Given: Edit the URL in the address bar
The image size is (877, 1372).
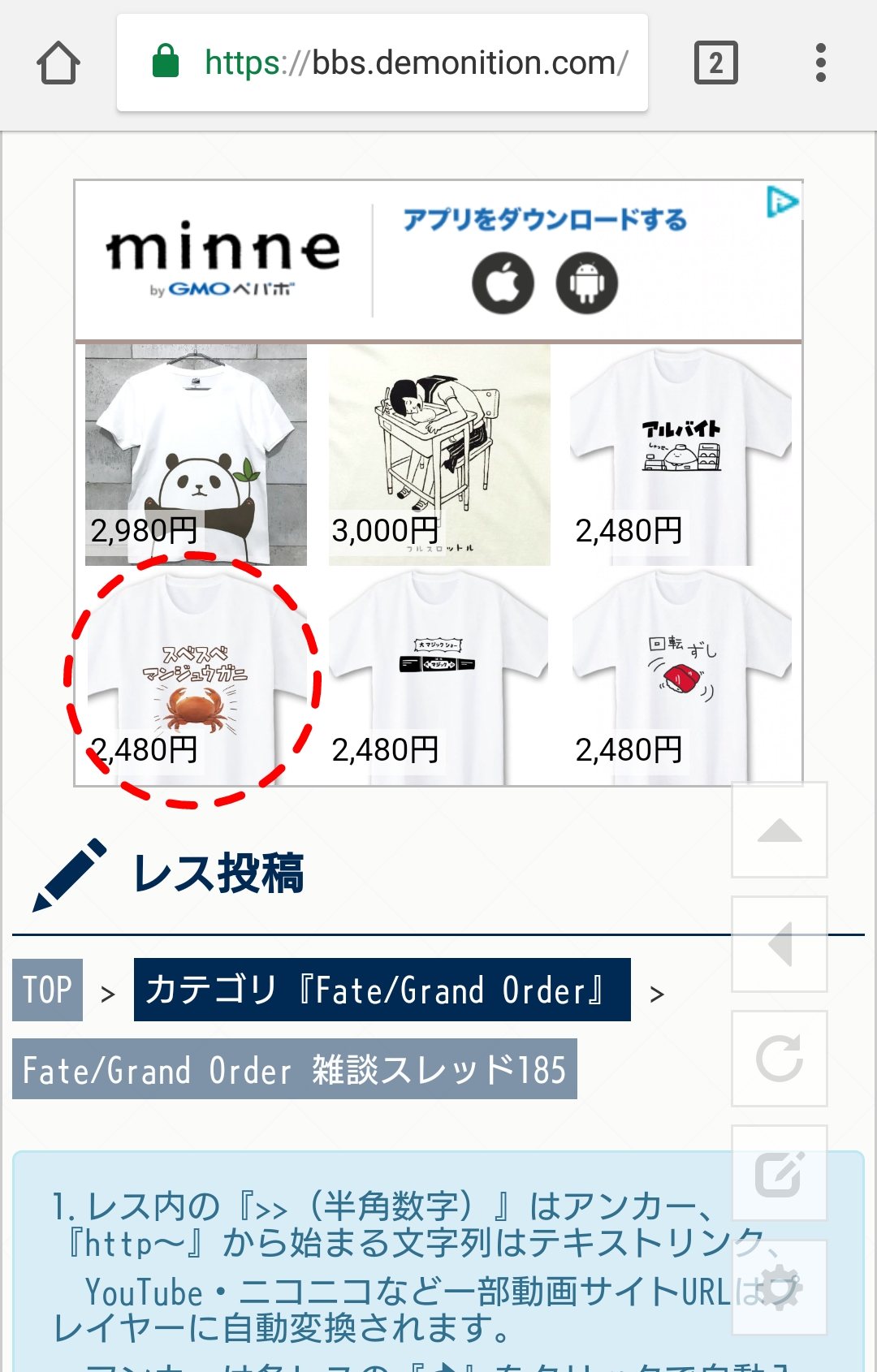Looking at the screenshot, I should point(414,63).
